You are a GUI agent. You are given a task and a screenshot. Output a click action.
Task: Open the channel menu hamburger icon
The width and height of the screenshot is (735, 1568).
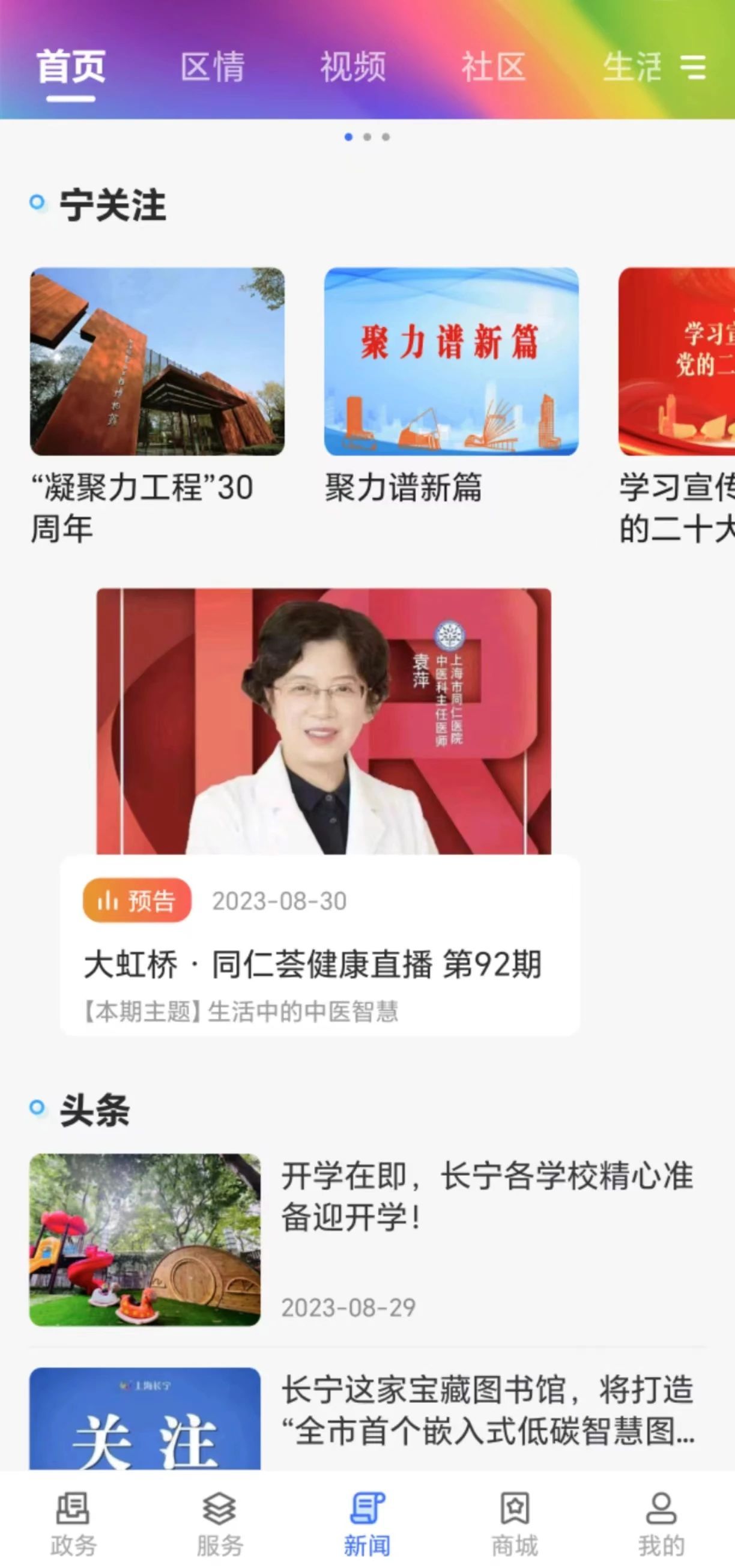click(x=693, y=67)
